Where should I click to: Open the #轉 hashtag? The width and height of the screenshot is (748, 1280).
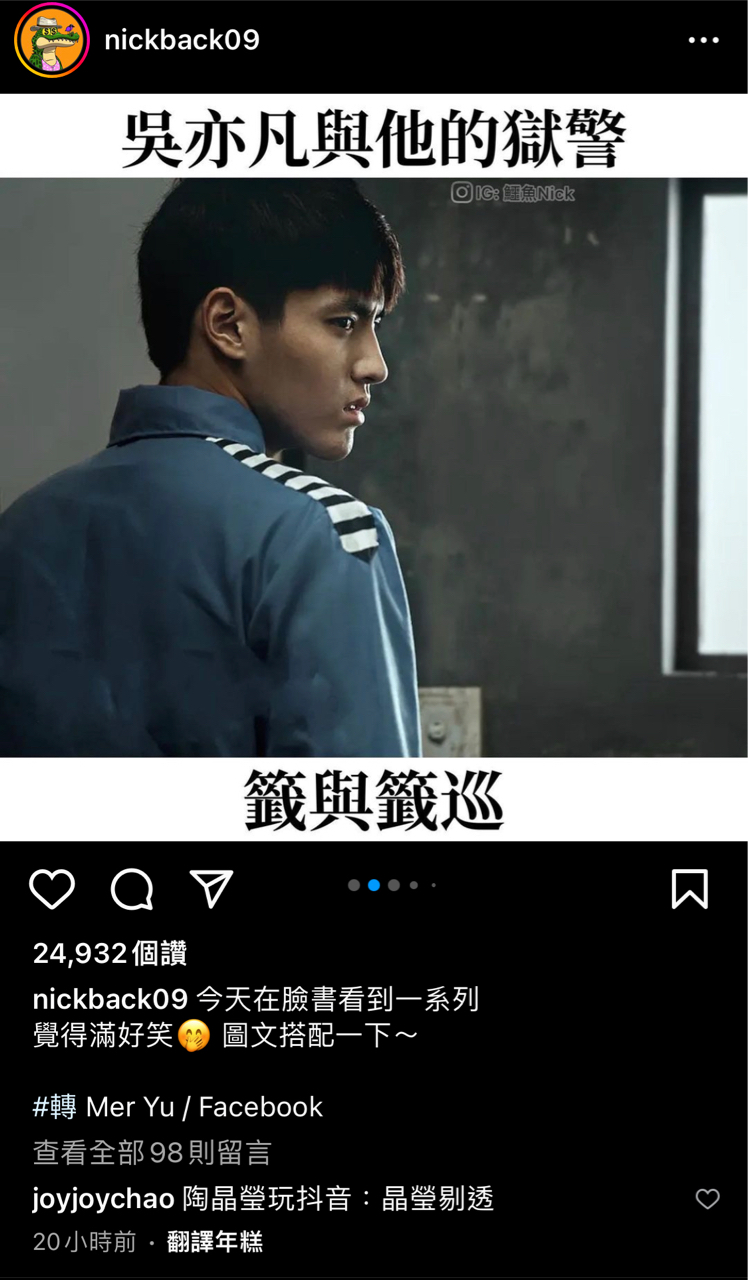[54, 1107]
